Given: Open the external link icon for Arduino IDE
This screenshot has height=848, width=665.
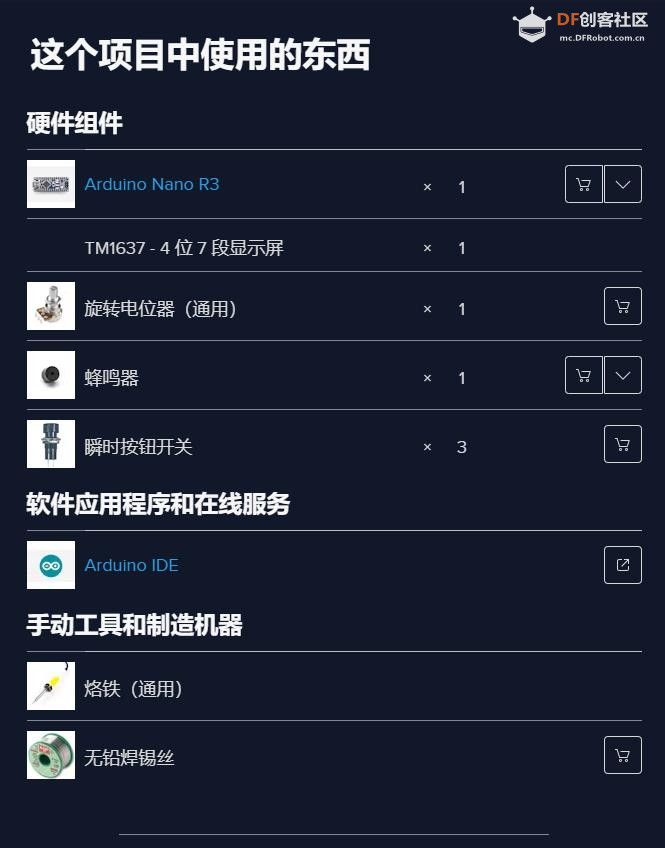Looking at the screenshot, I should pyautogui.click(x=623, y=565).
